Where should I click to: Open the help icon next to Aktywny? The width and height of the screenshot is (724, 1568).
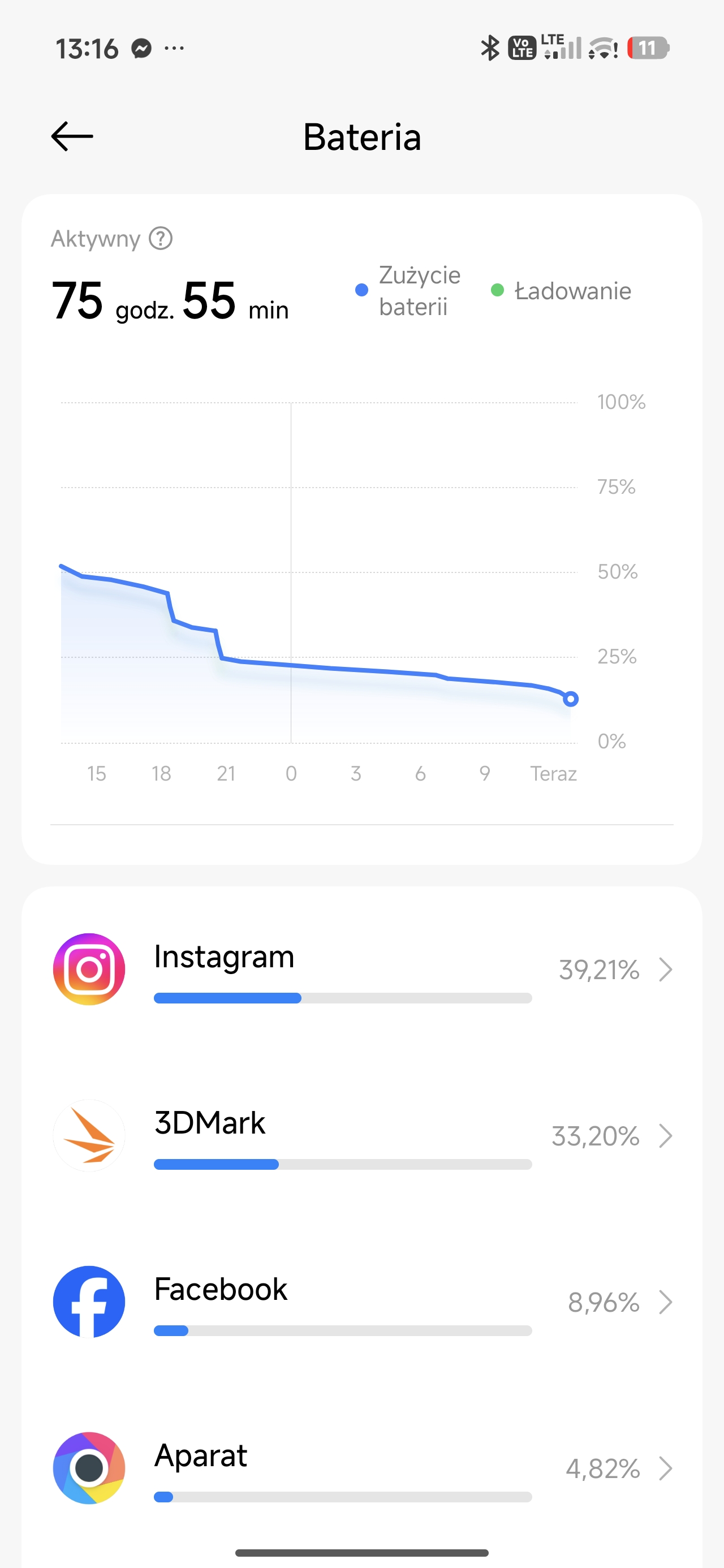point(161,239)
